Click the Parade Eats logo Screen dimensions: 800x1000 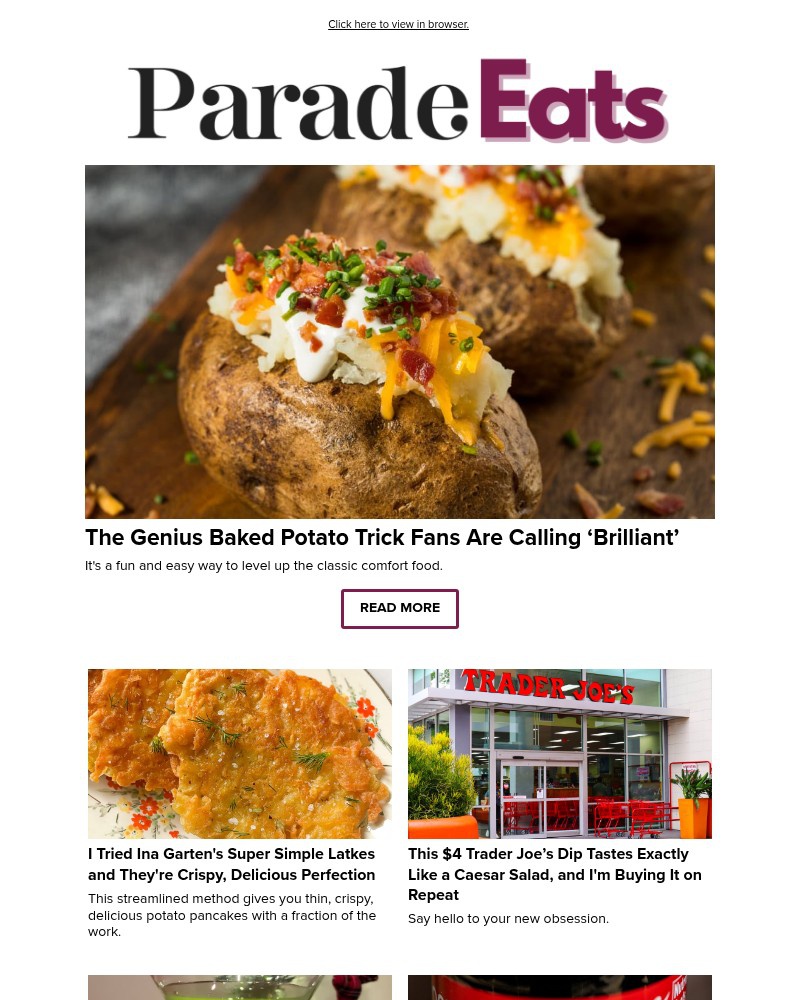tap(398, 100)
